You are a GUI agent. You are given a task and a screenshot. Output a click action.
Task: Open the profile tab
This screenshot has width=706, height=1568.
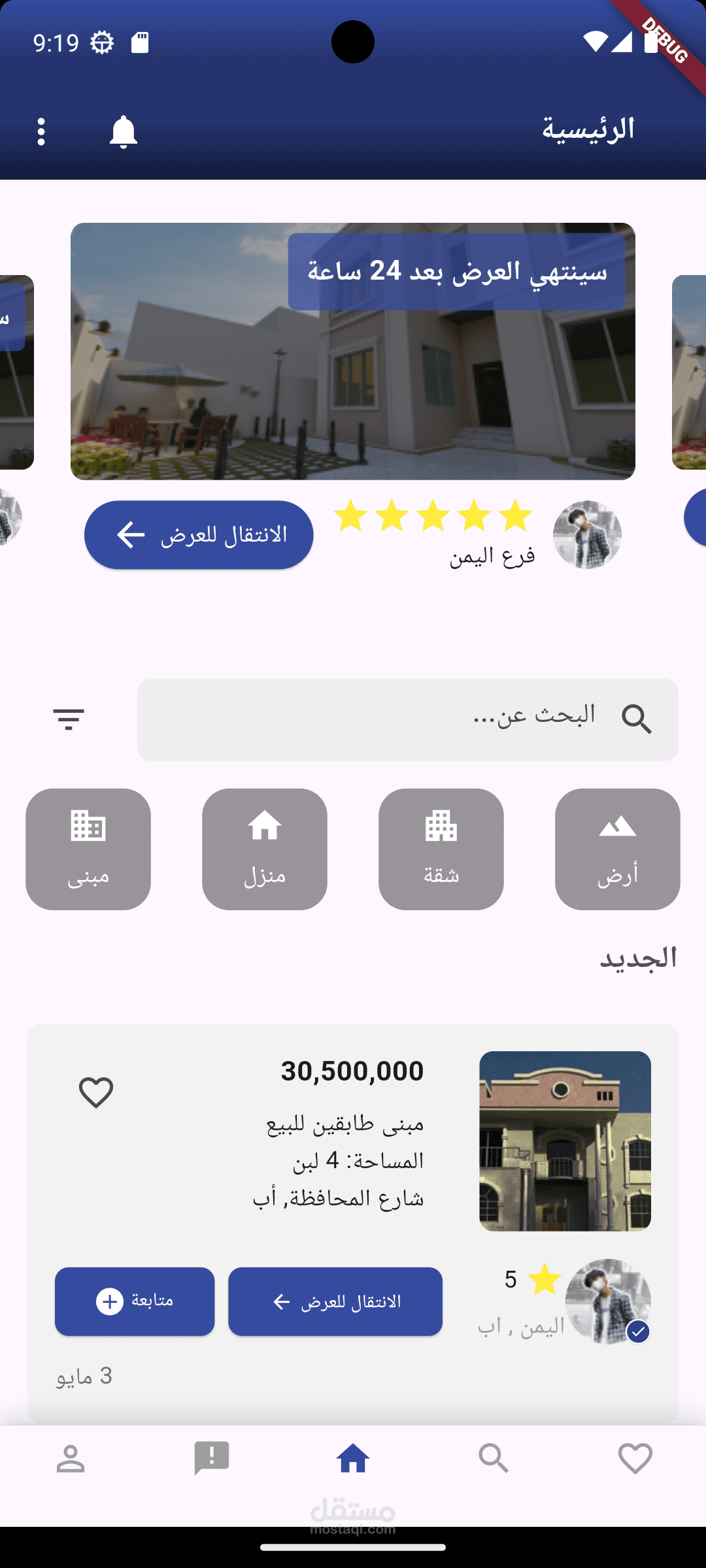coord(71,1458)
